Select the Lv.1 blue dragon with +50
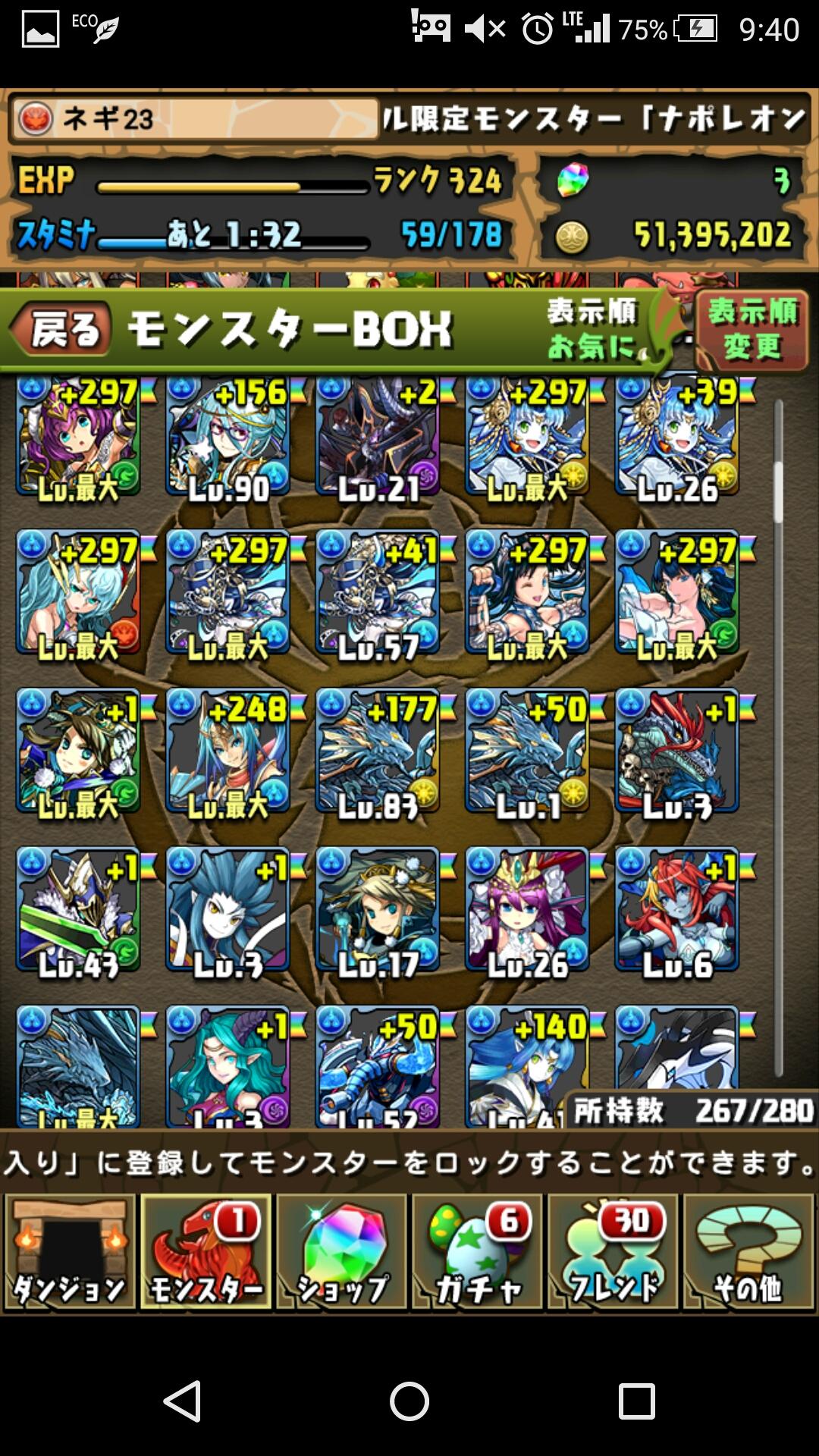The image size is (819, 1456). click(527, 752)
